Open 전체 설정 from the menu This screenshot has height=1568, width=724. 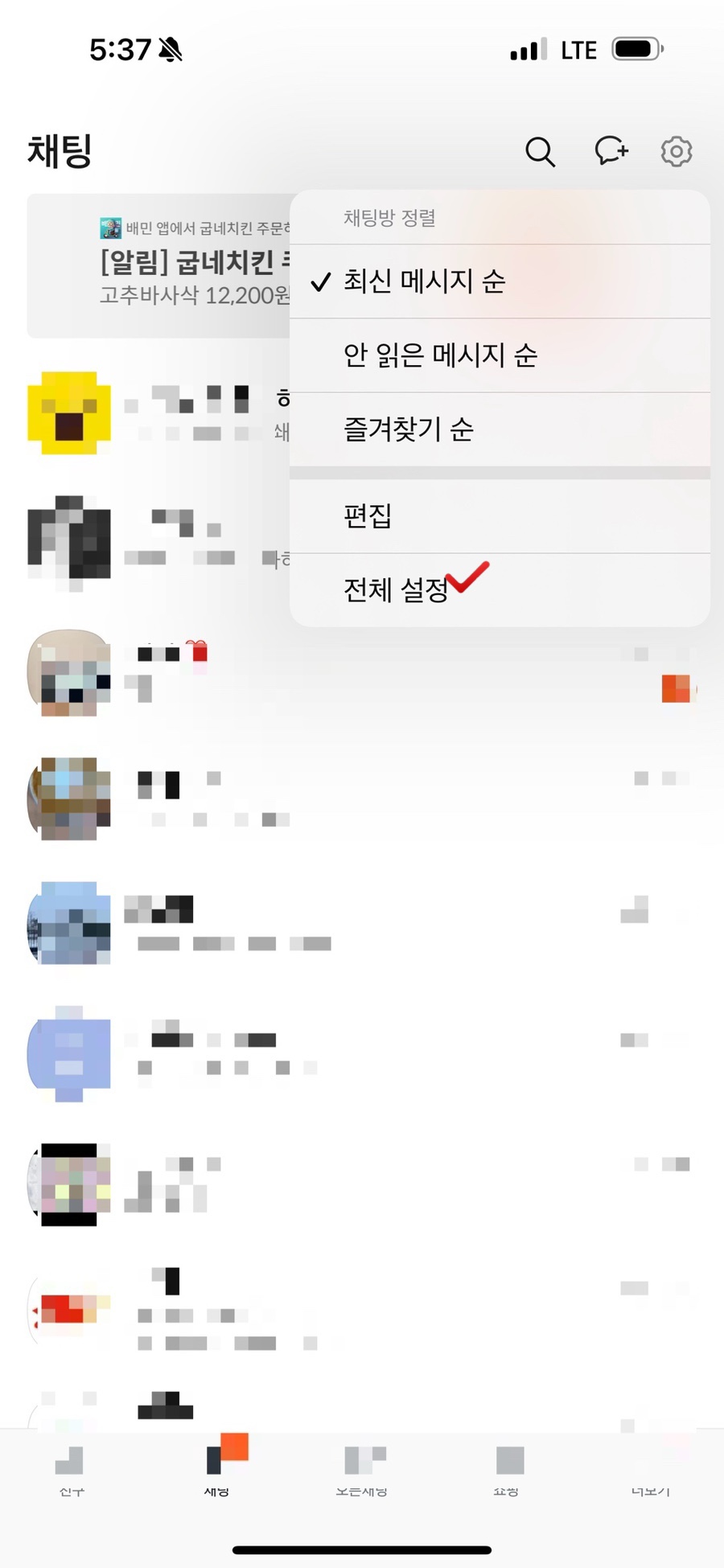click(396, 590)
